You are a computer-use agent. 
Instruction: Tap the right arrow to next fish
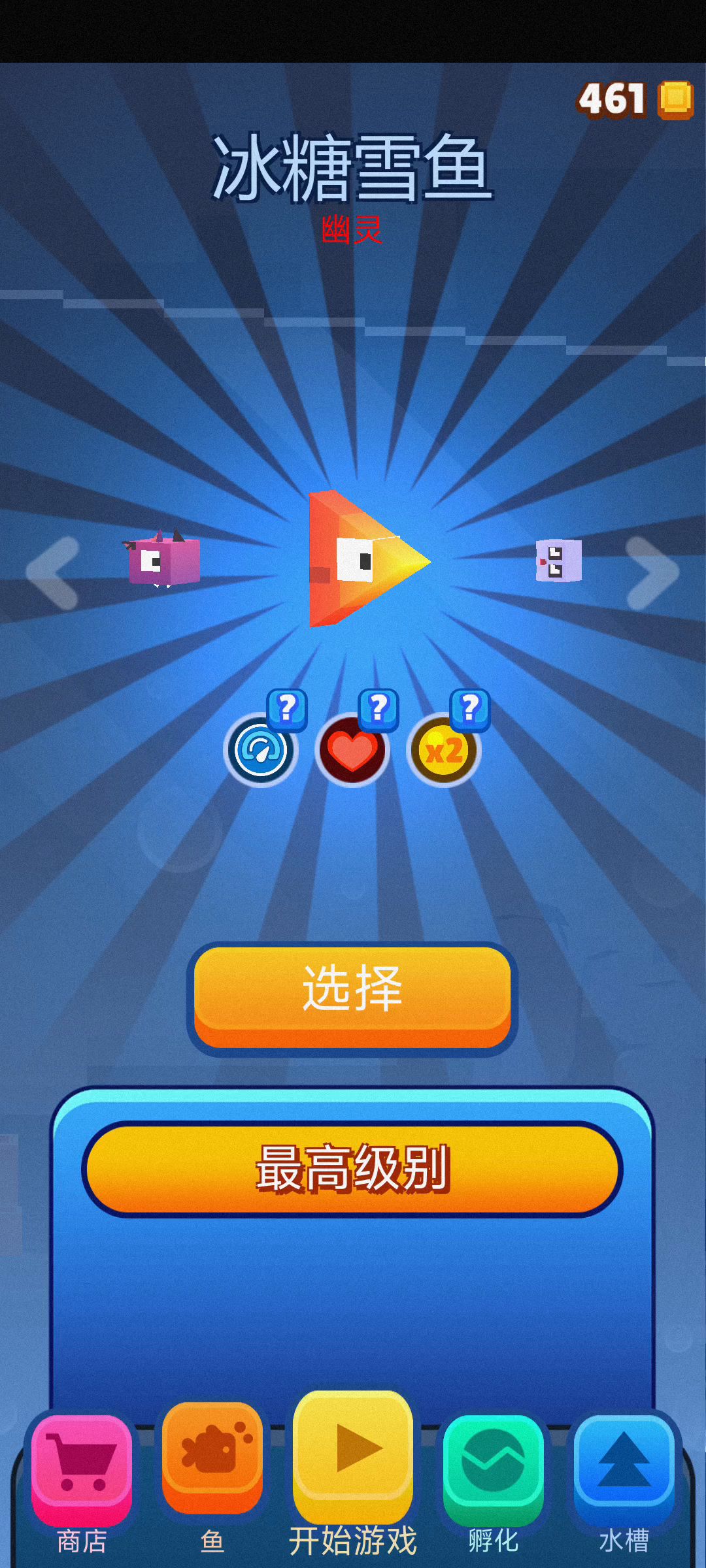pyautogui.click(x=652, y=573)
